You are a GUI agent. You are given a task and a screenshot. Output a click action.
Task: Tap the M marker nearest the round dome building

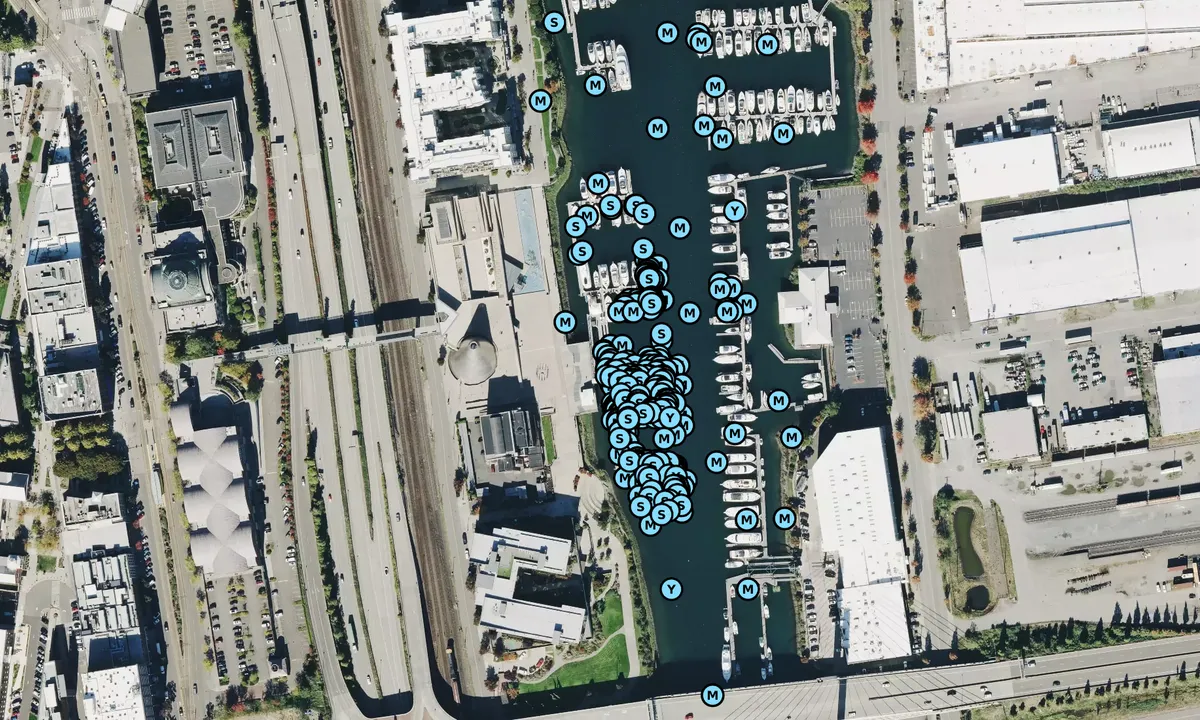tap(565, 322)
